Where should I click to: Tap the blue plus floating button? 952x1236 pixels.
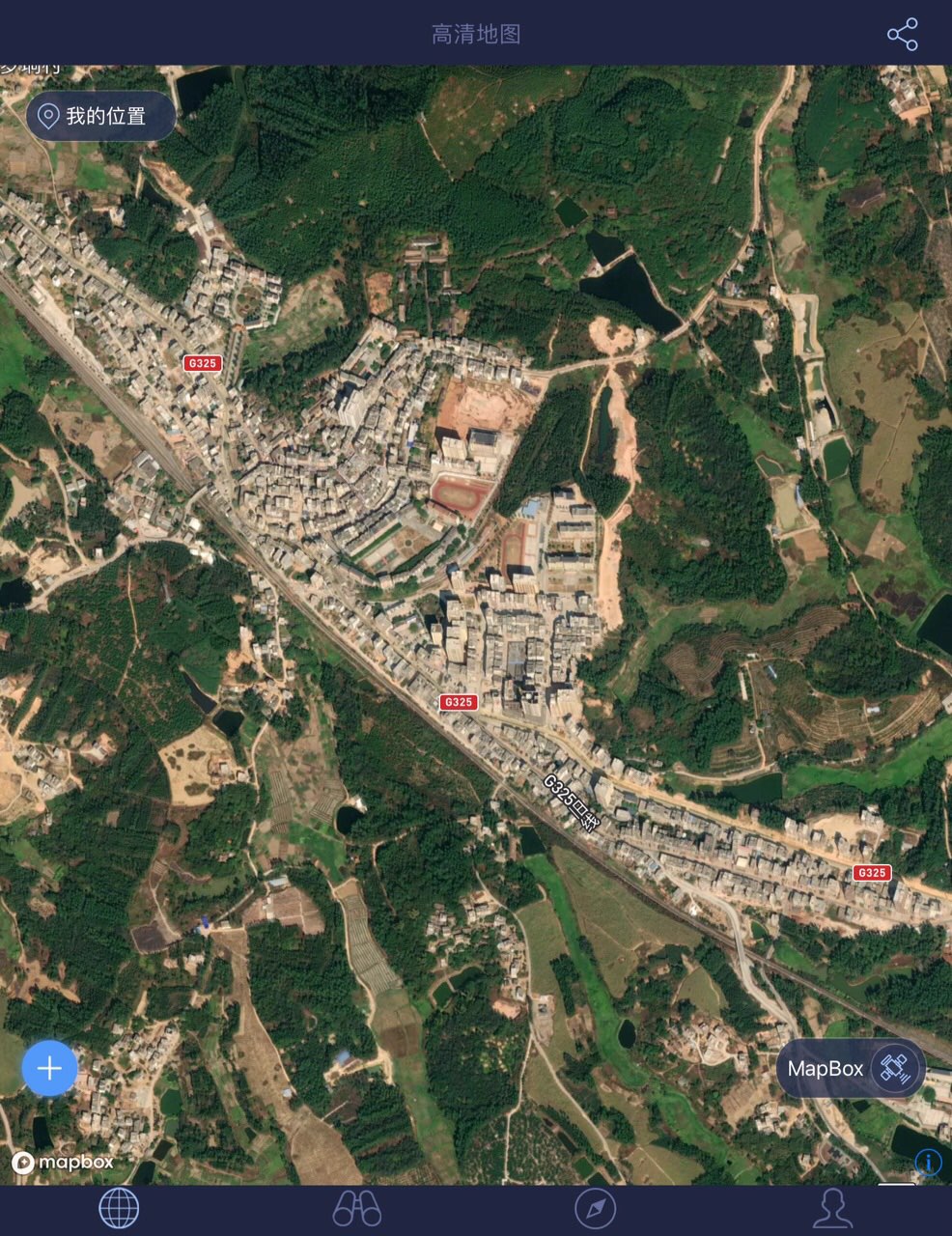[49, 1068]
